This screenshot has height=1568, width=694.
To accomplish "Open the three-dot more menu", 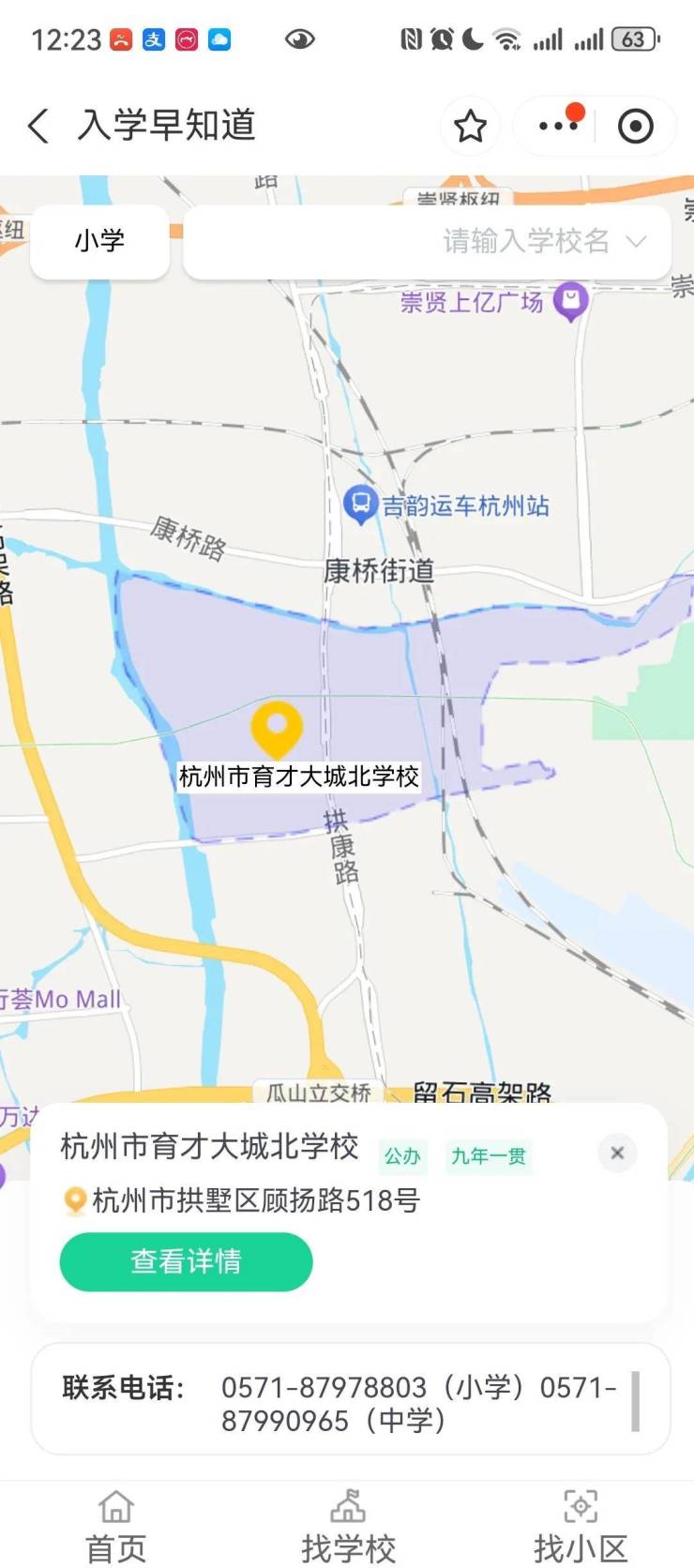I will pos(558,125).
